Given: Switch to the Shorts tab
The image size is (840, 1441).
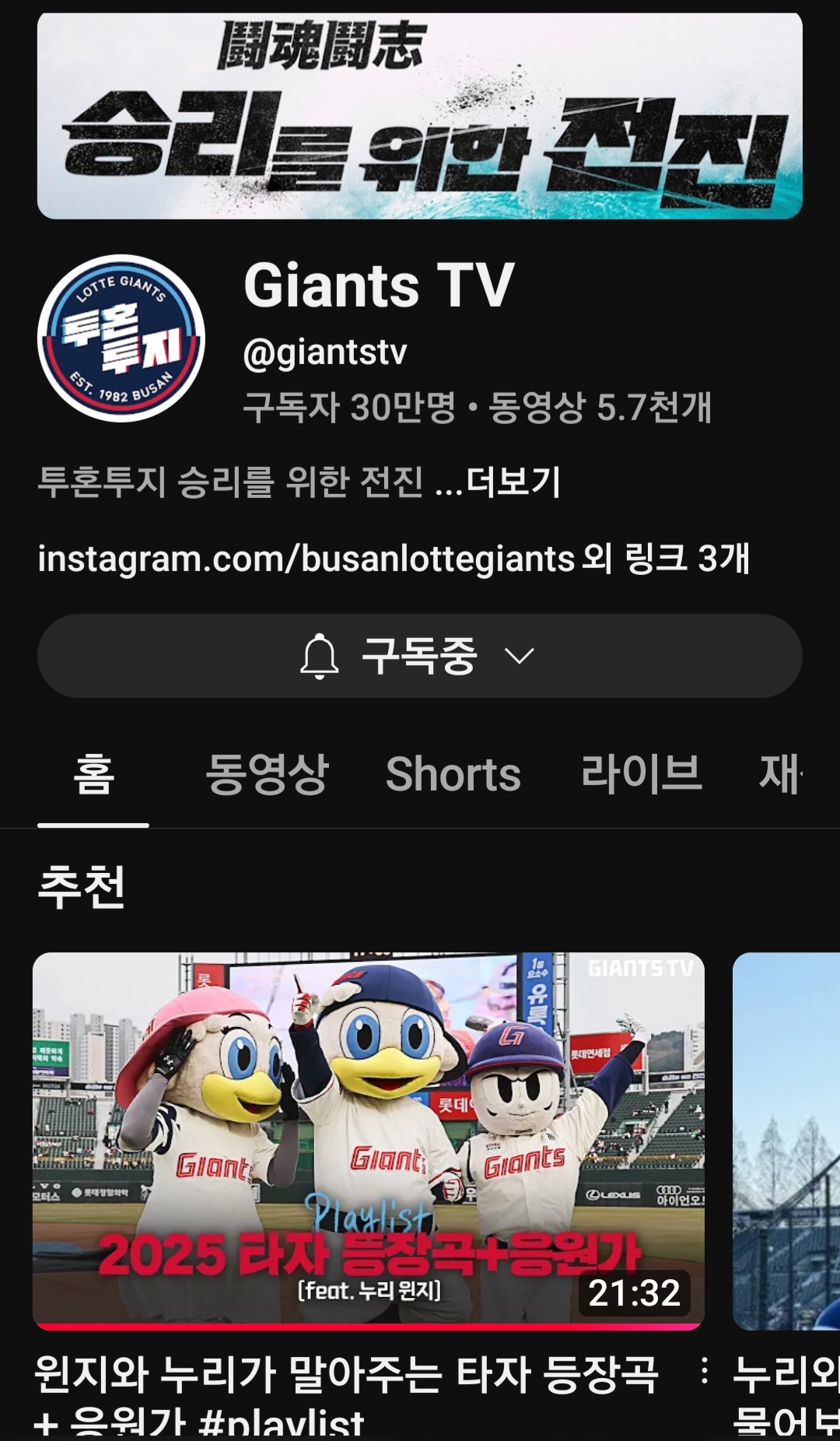Looking at the screenshot, I should (x=453, y=774).
